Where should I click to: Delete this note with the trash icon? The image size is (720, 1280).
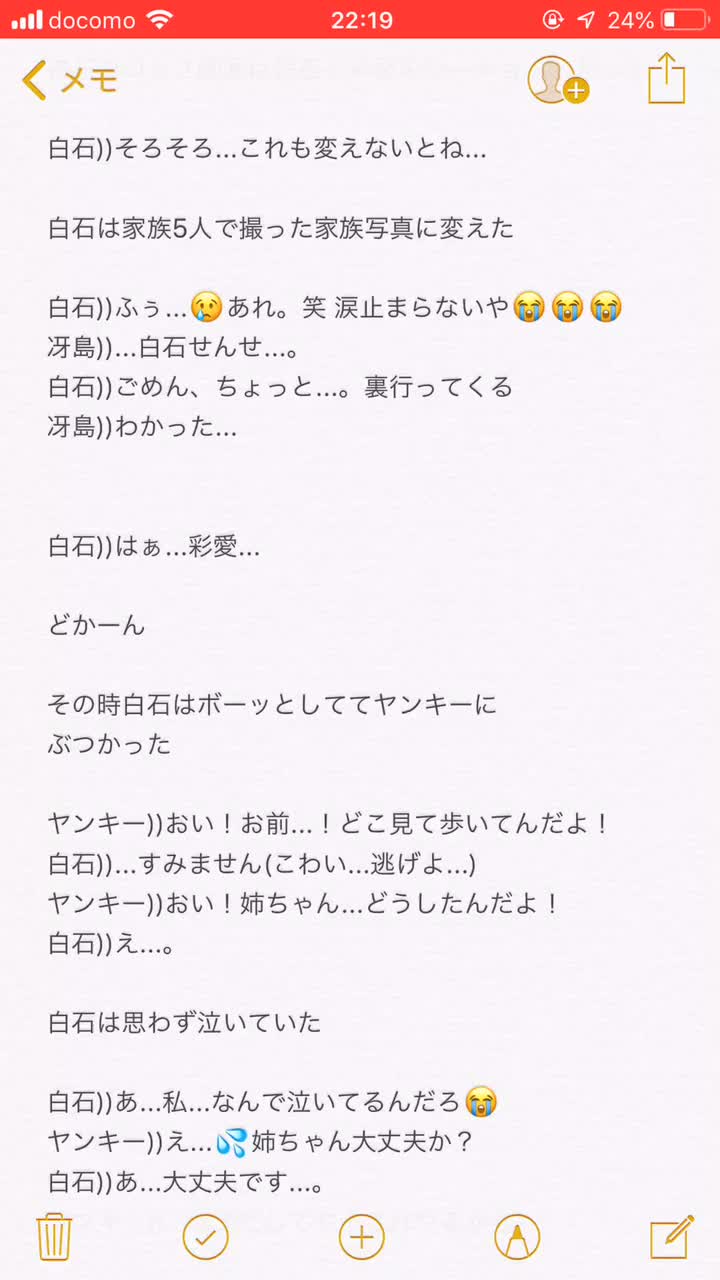53,1238
